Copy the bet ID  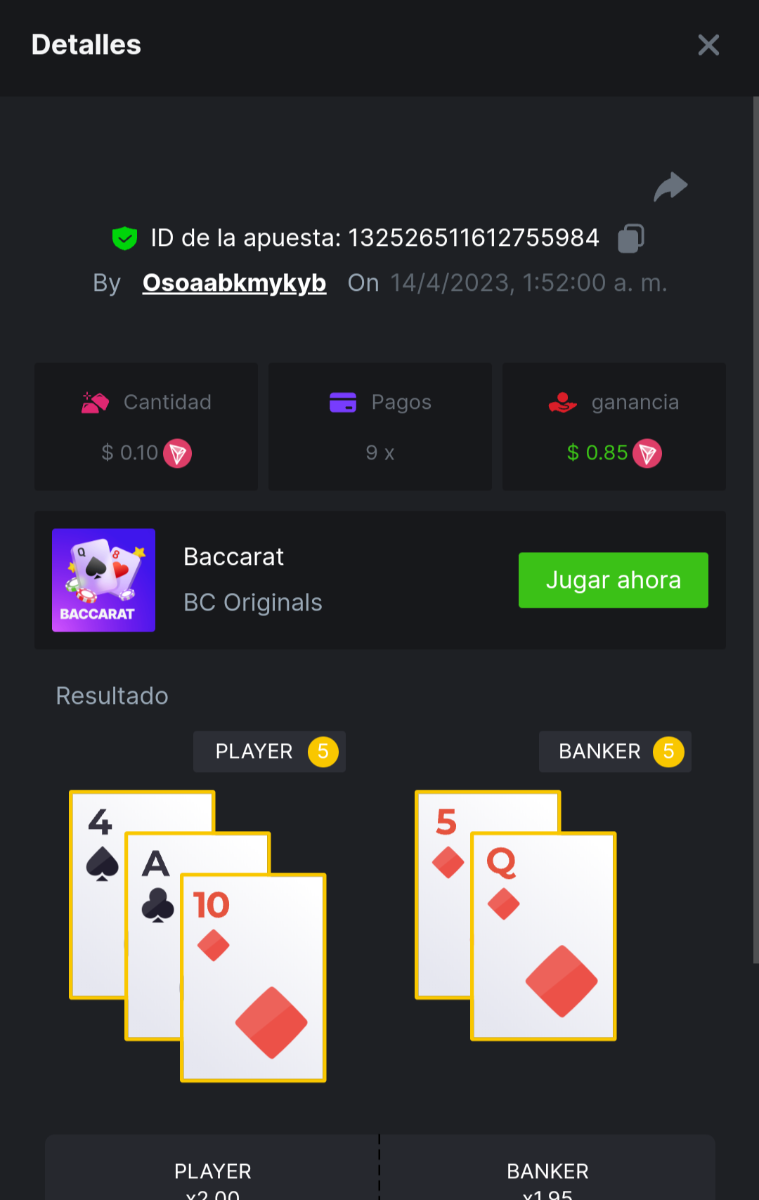(631, 238)
